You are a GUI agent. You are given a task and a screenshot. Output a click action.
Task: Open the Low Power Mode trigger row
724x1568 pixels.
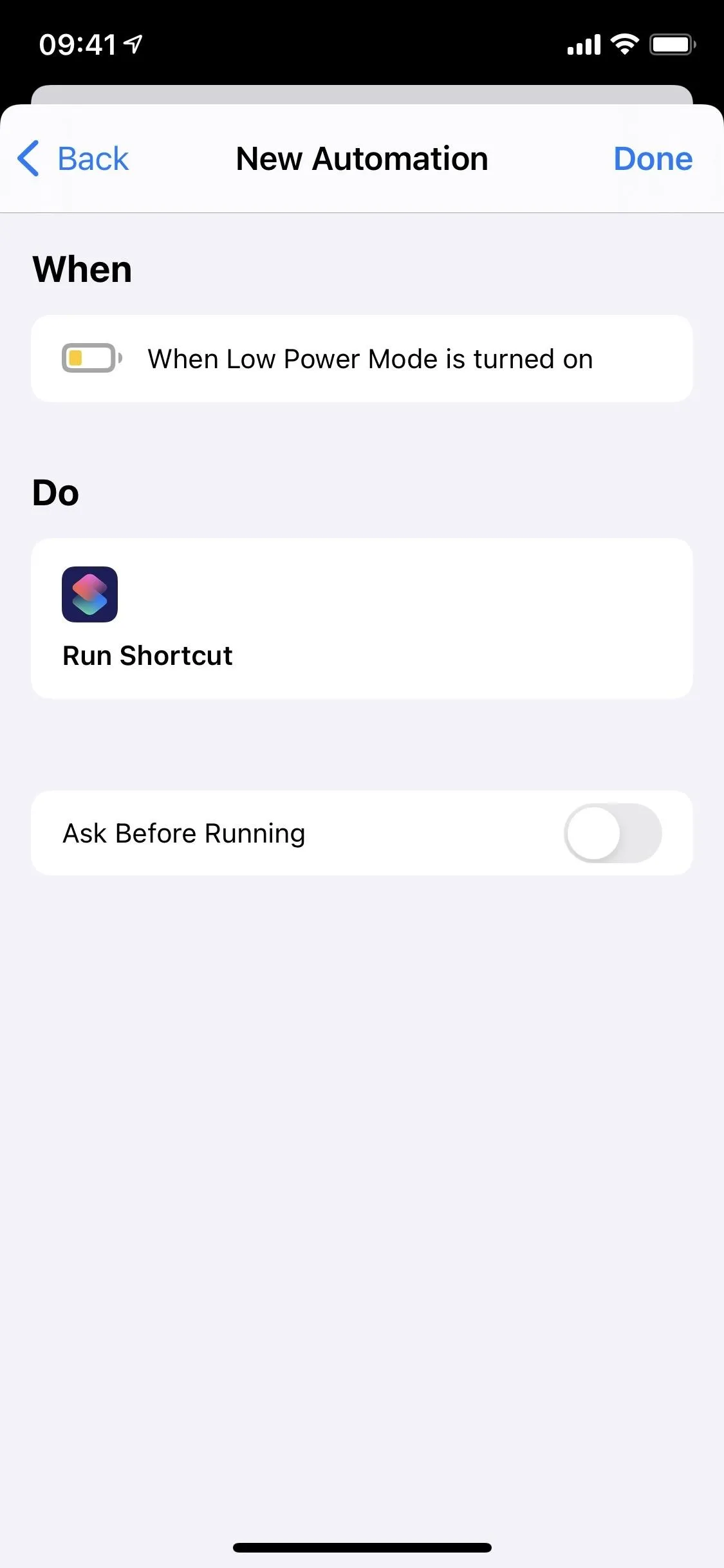tap(362, 359)
